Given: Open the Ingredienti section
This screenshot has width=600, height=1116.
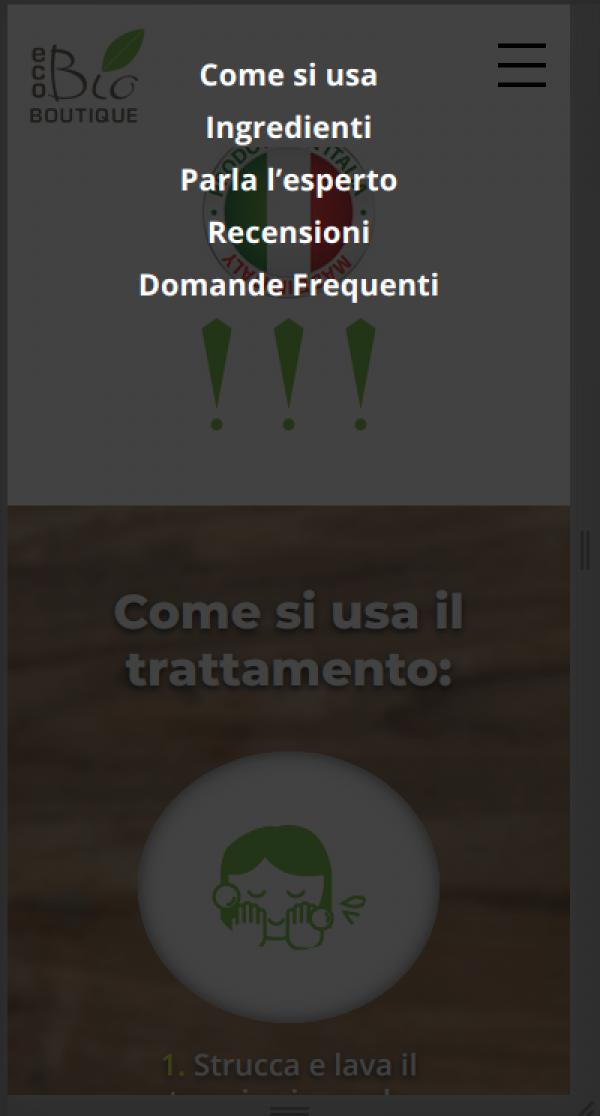Looking at the screenshot, I should (x=288, y=128).
